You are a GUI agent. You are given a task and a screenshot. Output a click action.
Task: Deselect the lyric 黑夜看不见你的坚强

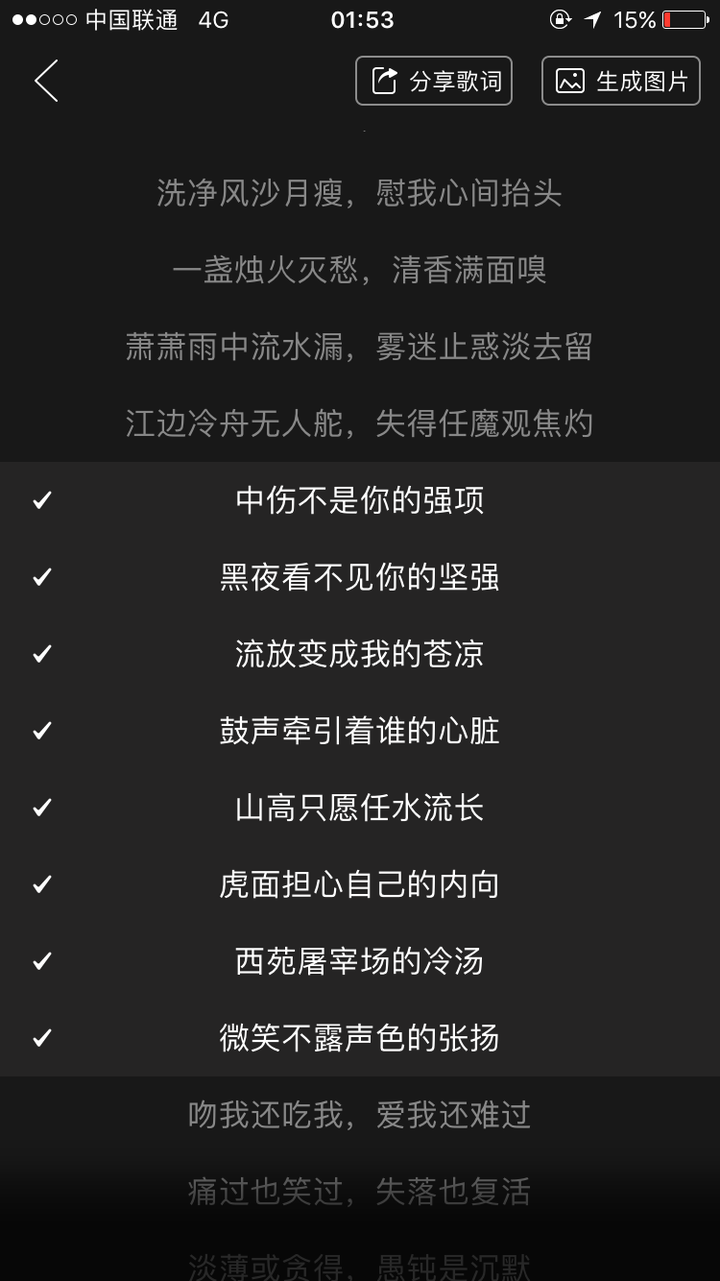point(360,577)
